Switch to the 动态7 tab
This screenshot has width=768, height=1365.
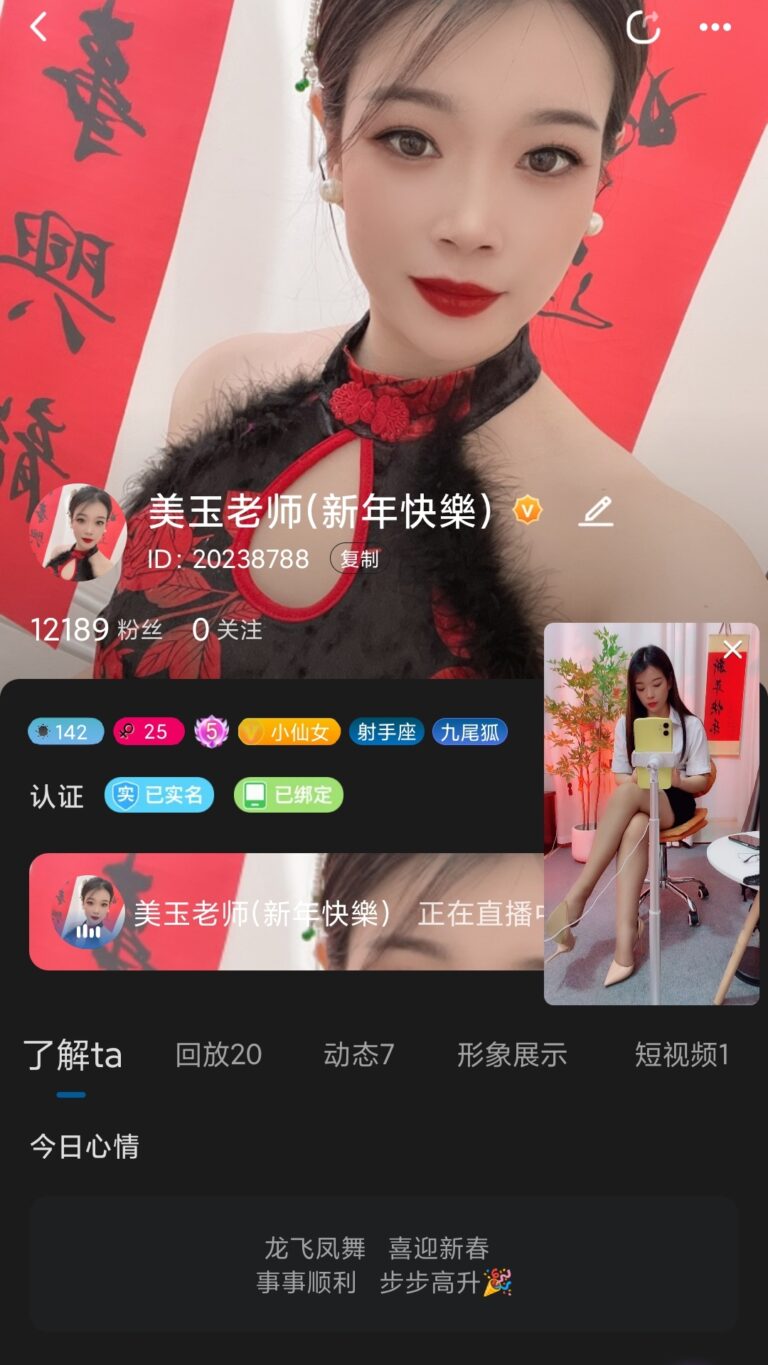pyautogui.click(x=359, y=1054)
